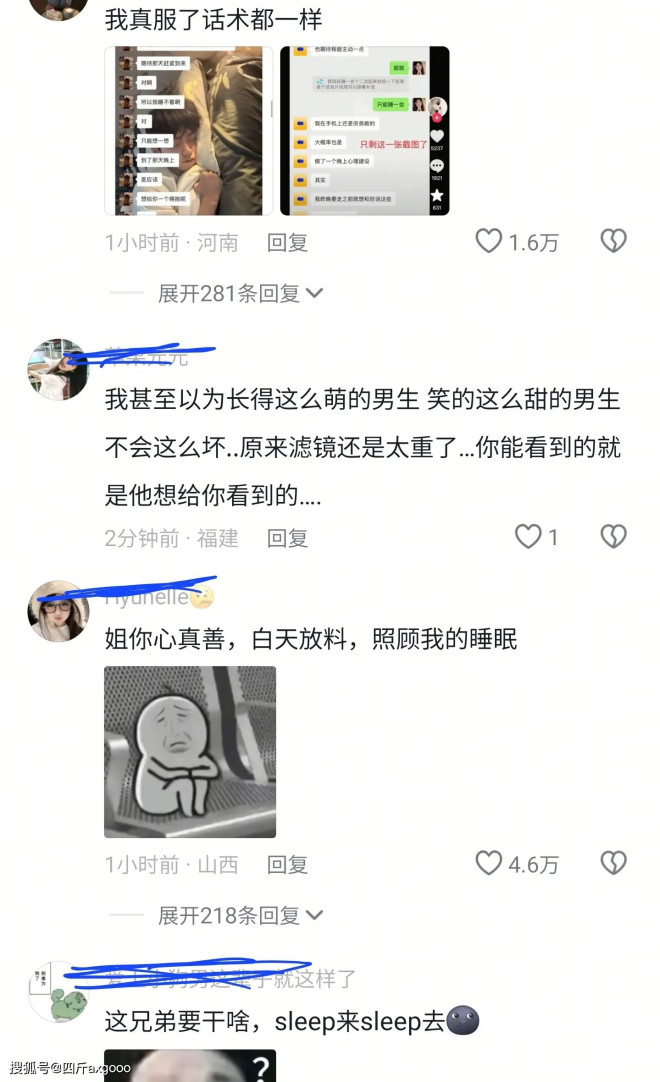
Task: Expand the 281 replies
Action: (x=240, y=293)
